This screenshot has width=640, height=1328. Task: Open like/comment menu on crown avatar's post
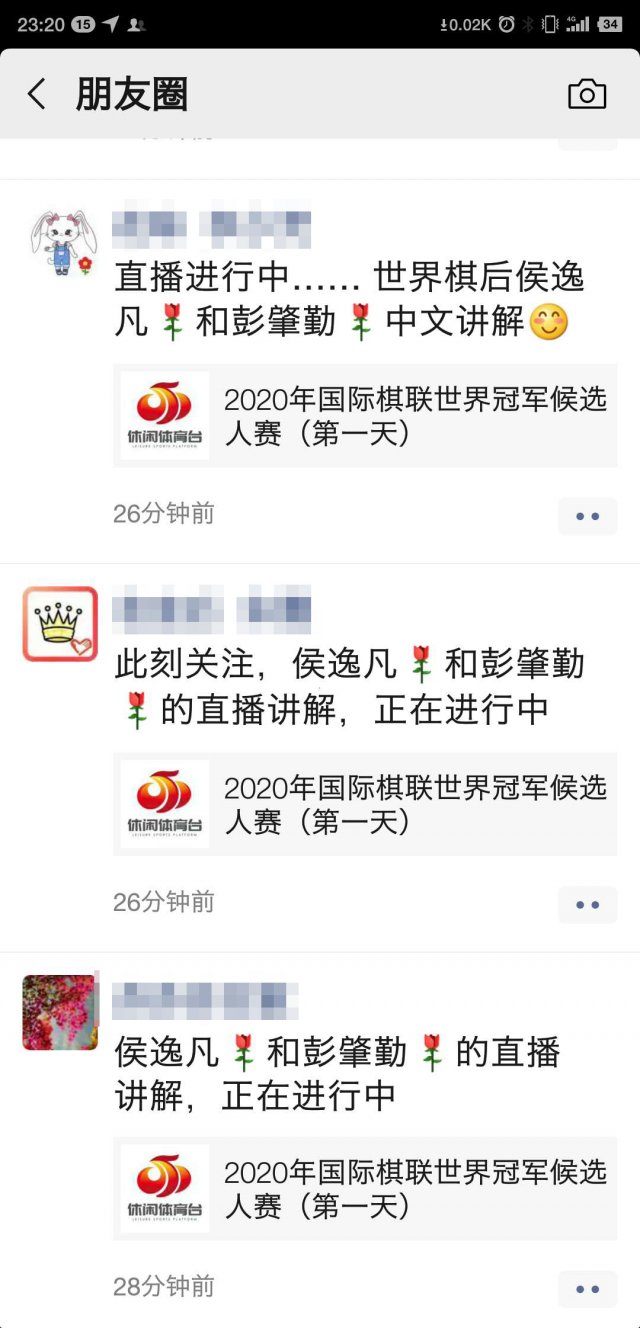[x=587, y=904]
